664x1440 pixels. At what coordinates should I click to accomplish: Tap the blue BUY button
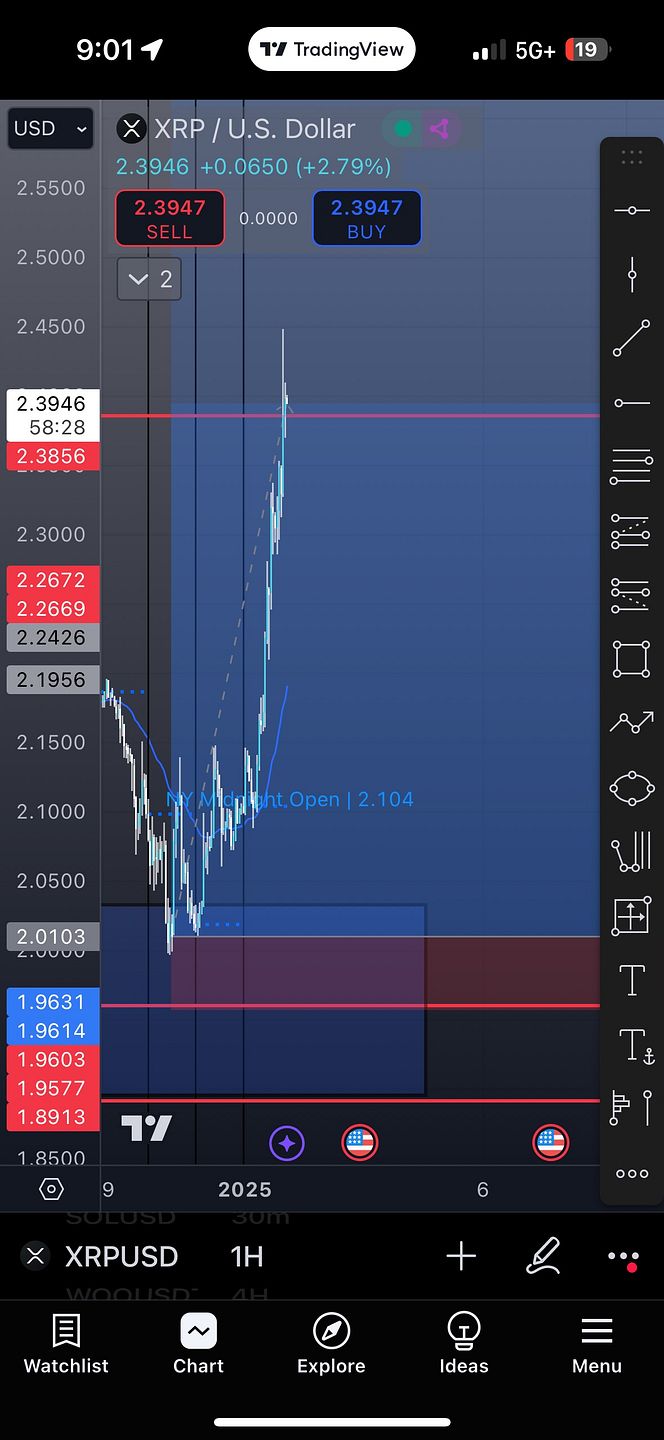click(x=366, y=218)
